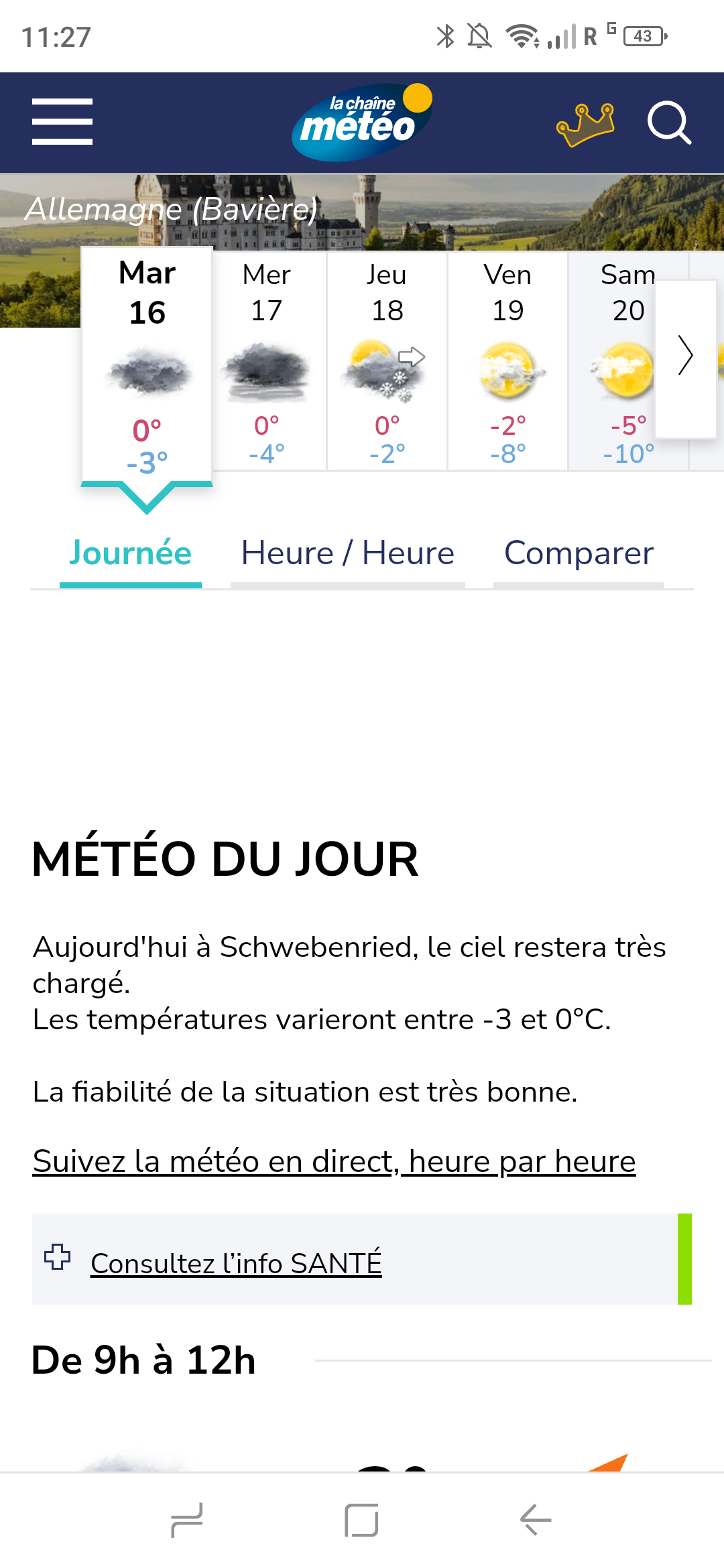The width and height of the screenshot is (724, 1568).
Task: Tap the search magnifier icon
Action: pyautogui.click(x=668, y=123)
